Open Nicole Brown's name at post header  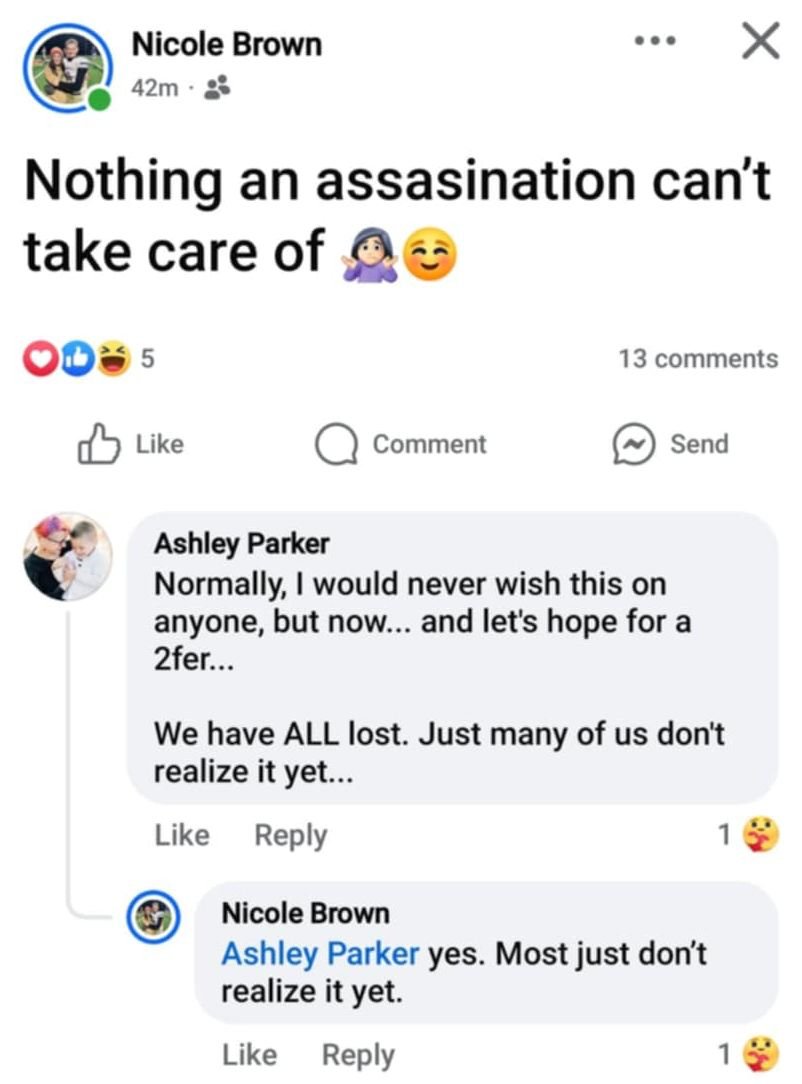click(x=227, y=44)
